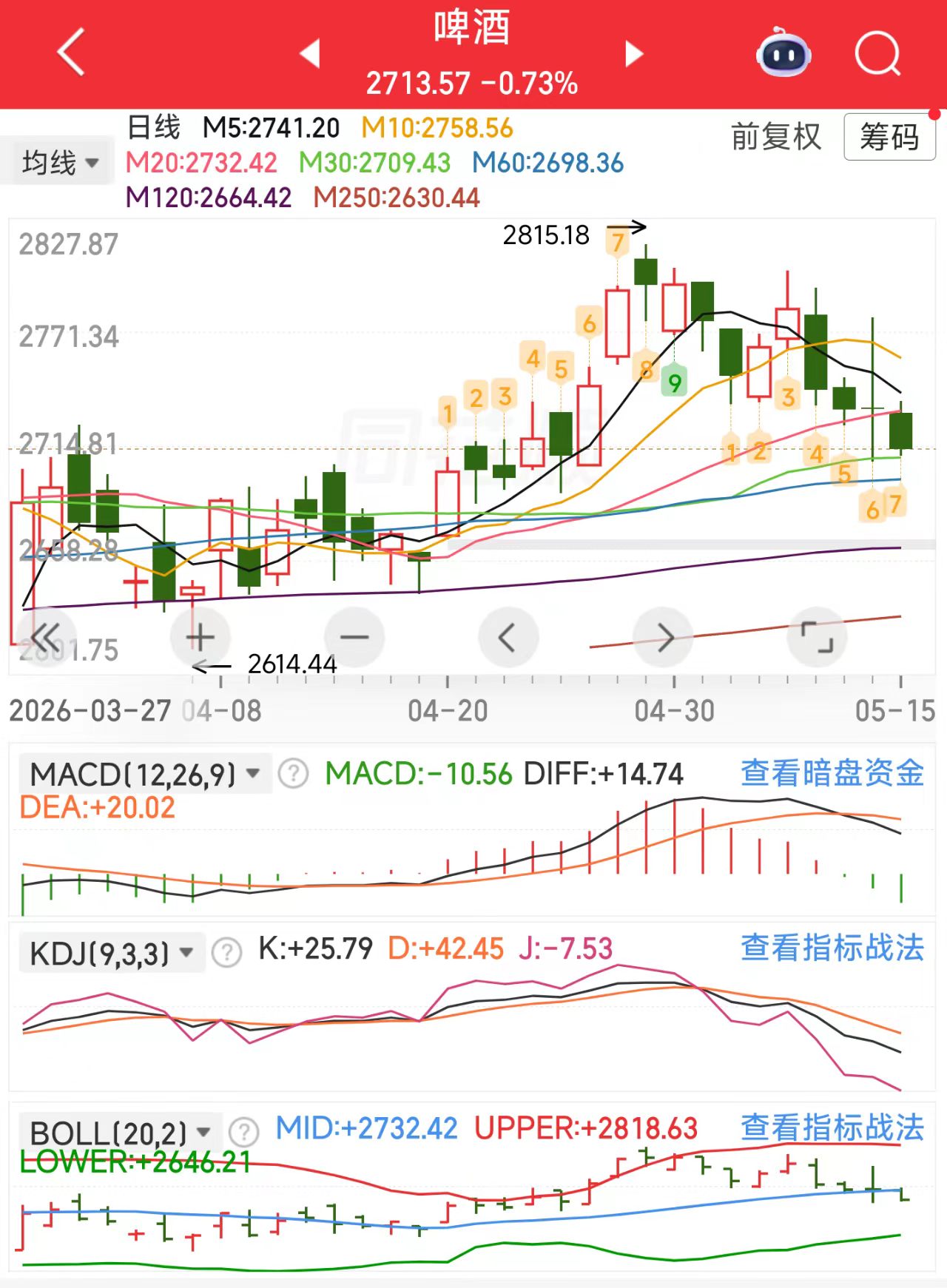Change the KDJ(9,3,3) indicator dropdown
This screenshot has height=1288, width=947.
coord(112,953)
